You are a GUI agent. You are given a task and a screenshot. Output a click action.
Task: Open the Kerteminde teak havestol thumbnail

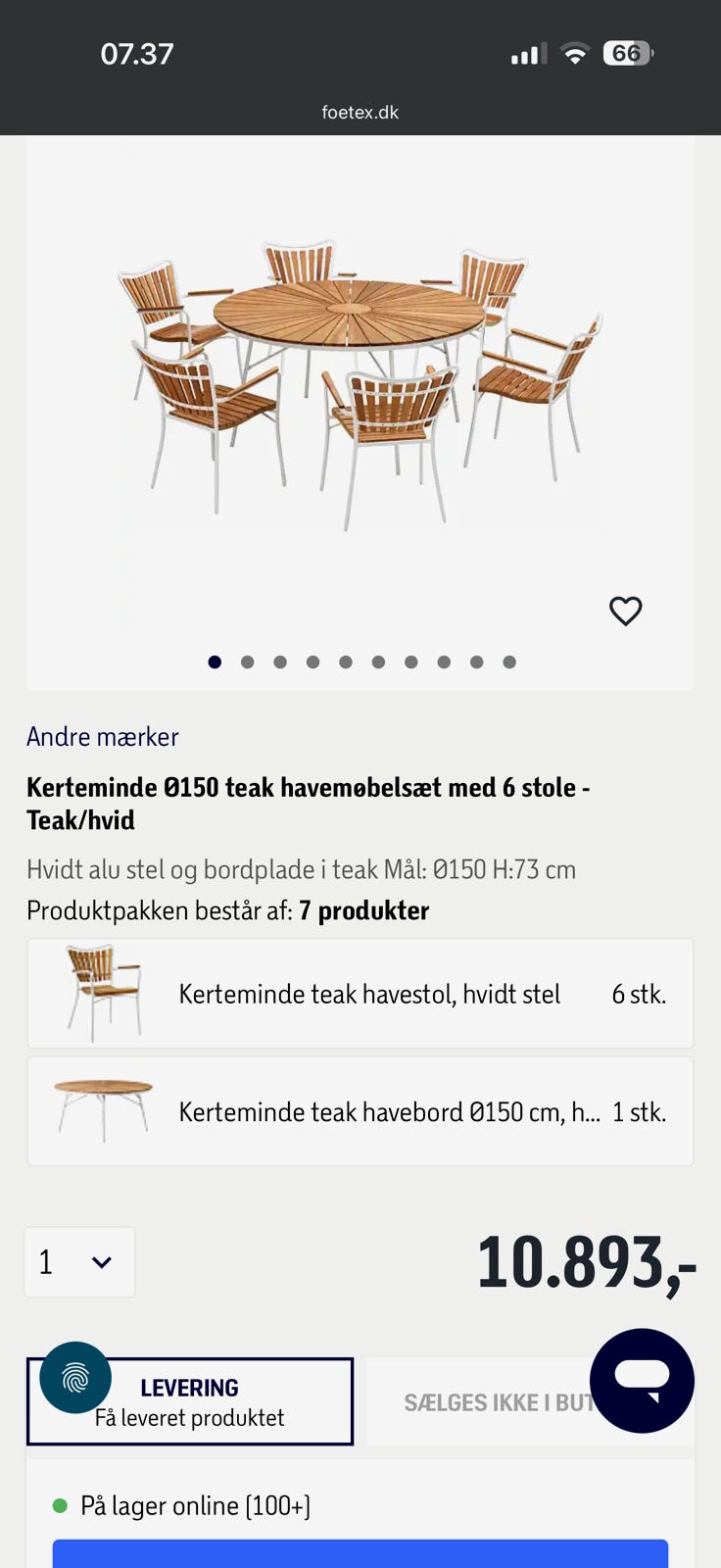(x=103, y=992)
